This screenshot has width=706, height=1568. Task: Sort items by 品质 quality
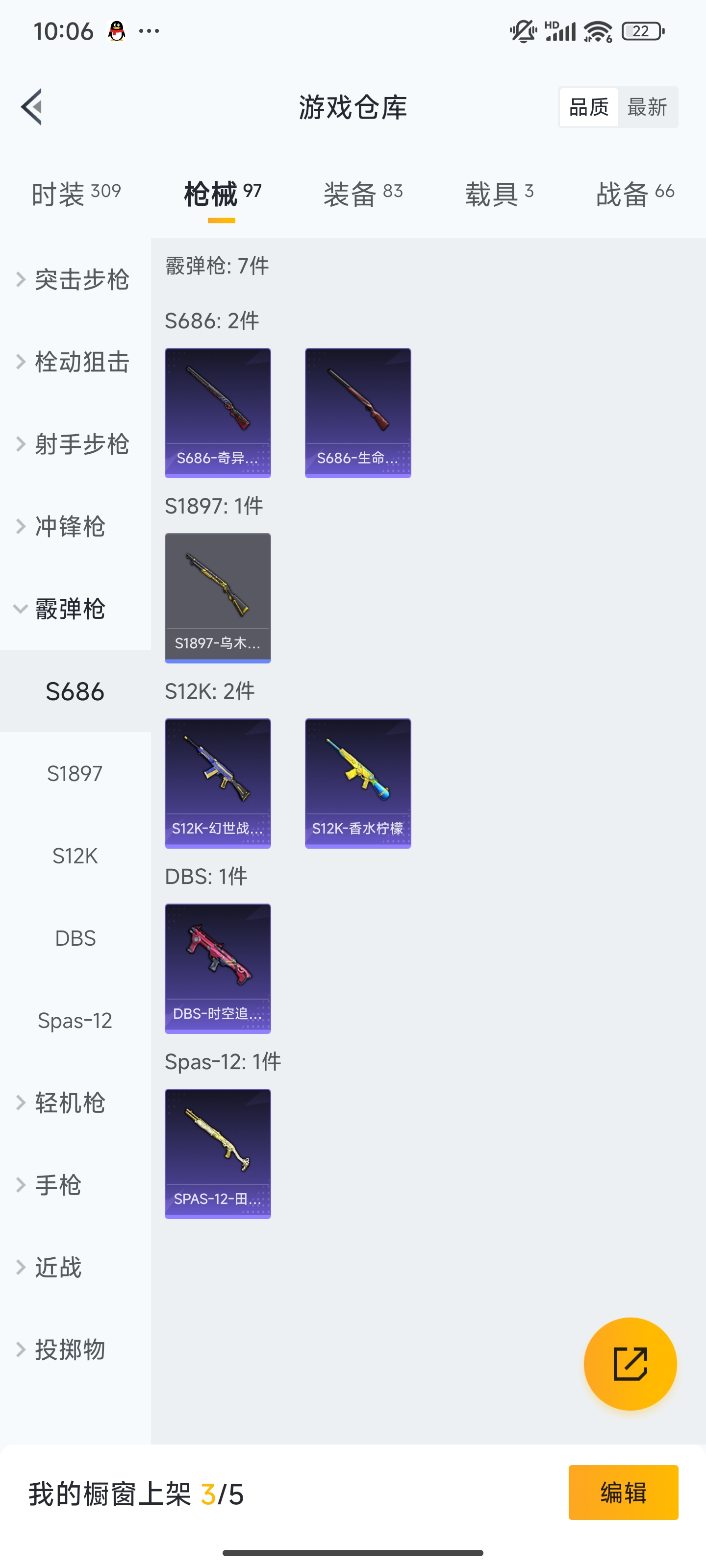coord(587,106)
